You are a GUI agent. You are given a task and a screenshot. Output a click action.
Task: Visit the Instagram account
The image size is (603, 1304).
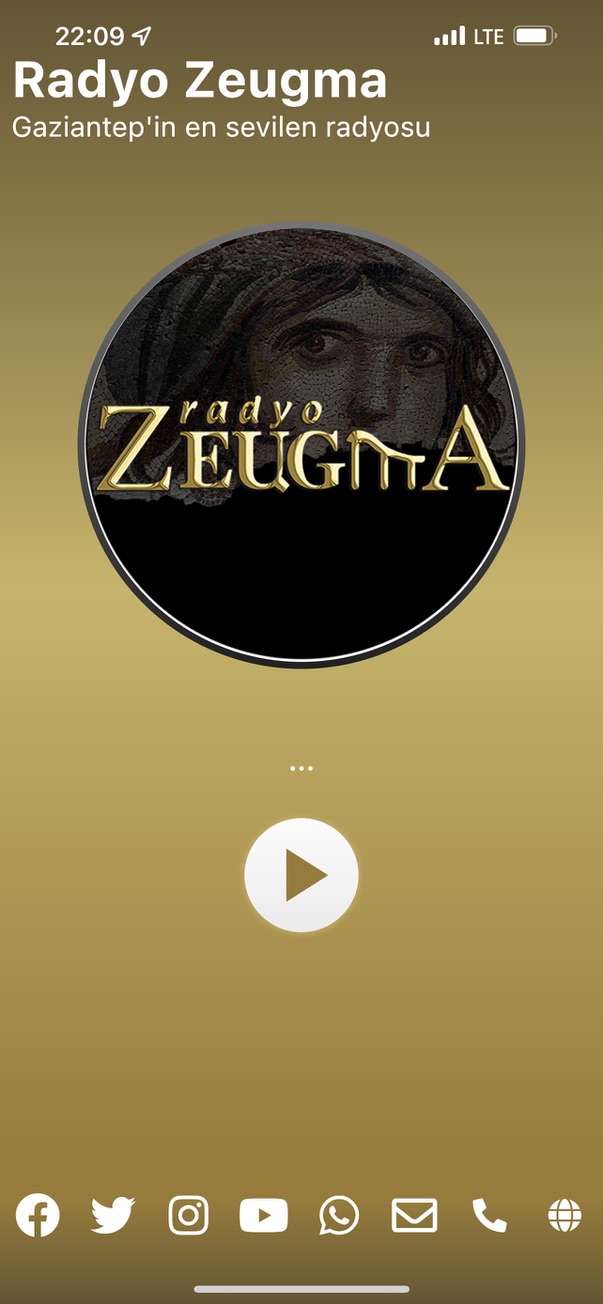[188, 1216]
